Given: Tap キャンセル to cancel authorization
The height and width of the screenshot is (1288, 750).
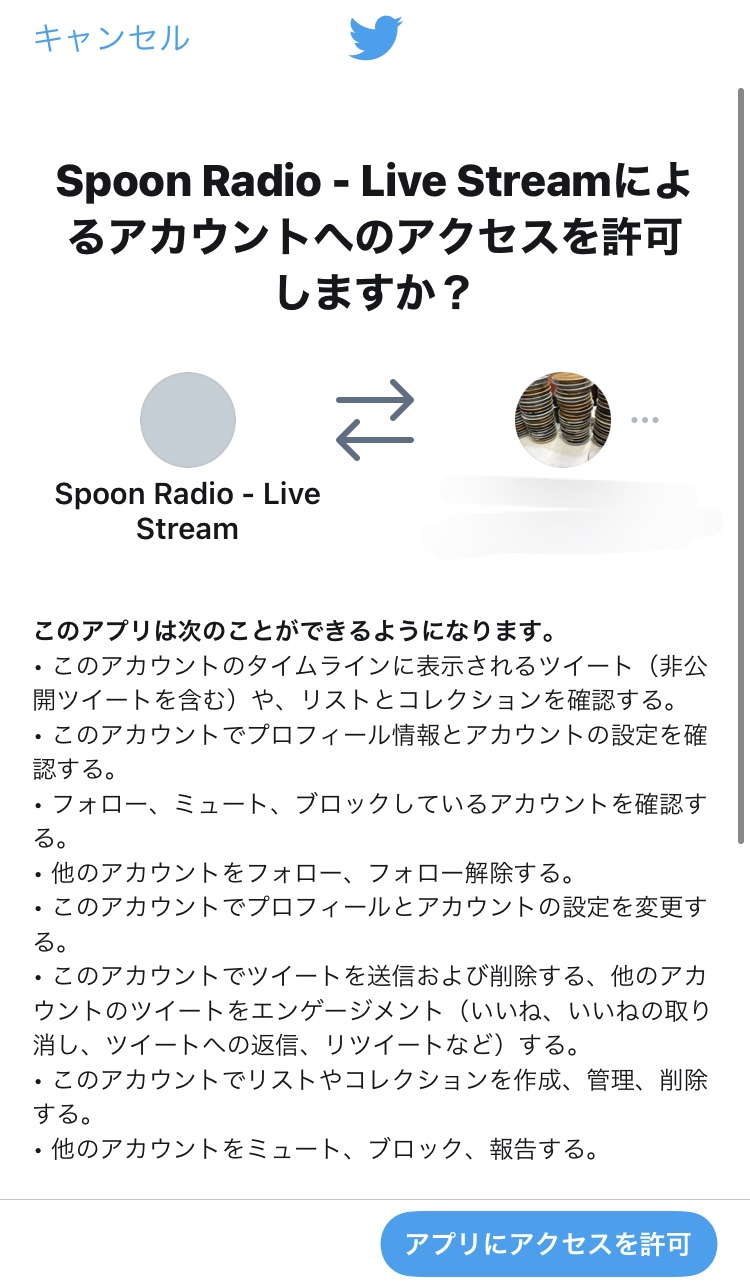Looking at the screenshot, I should (111, 38).
